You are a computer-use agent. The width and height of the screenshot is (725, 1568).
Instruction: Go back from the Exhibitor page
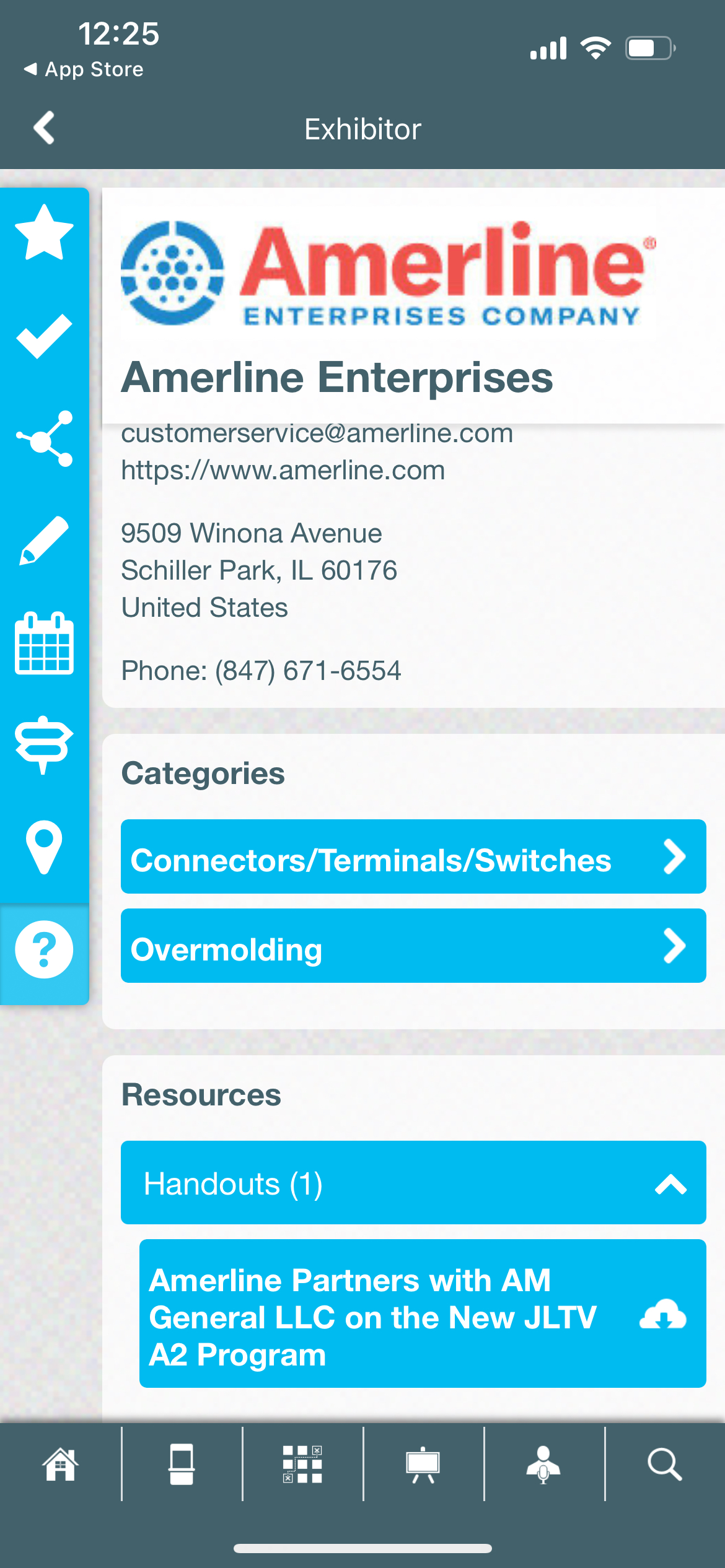point(44,128)
